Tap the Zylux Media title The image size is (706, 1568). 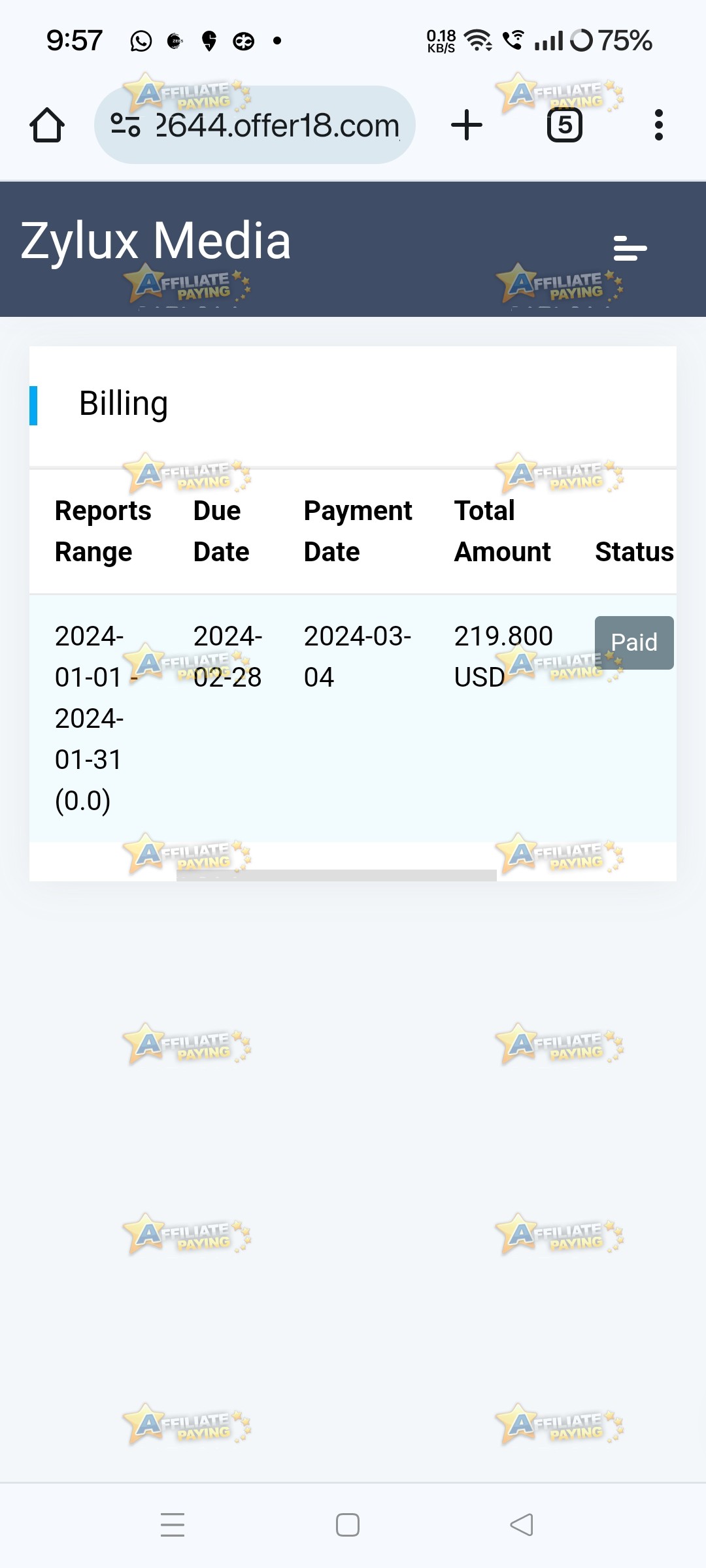[156, 240]
